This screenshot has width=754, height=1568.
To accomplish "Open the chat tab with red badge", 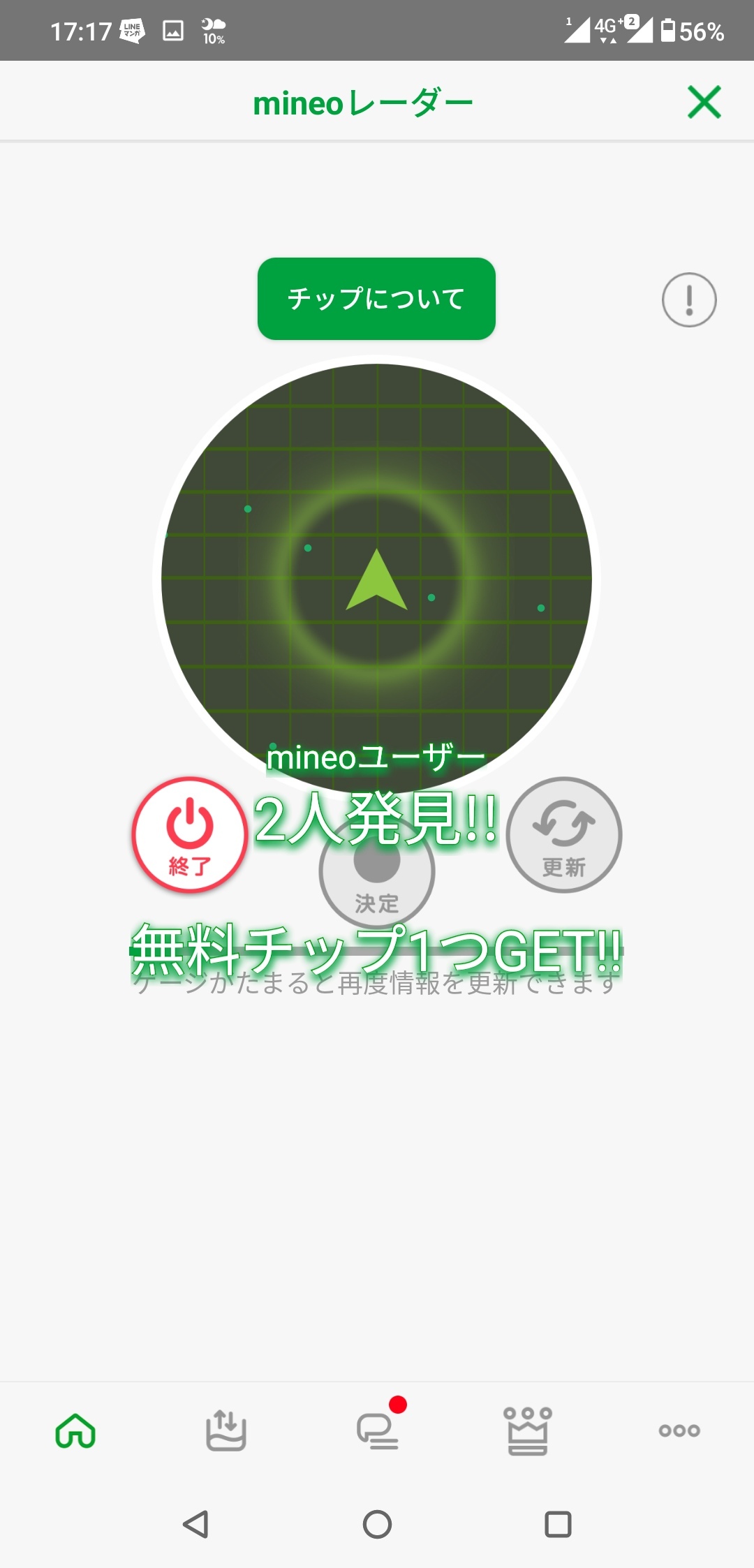I will 378,1430.
